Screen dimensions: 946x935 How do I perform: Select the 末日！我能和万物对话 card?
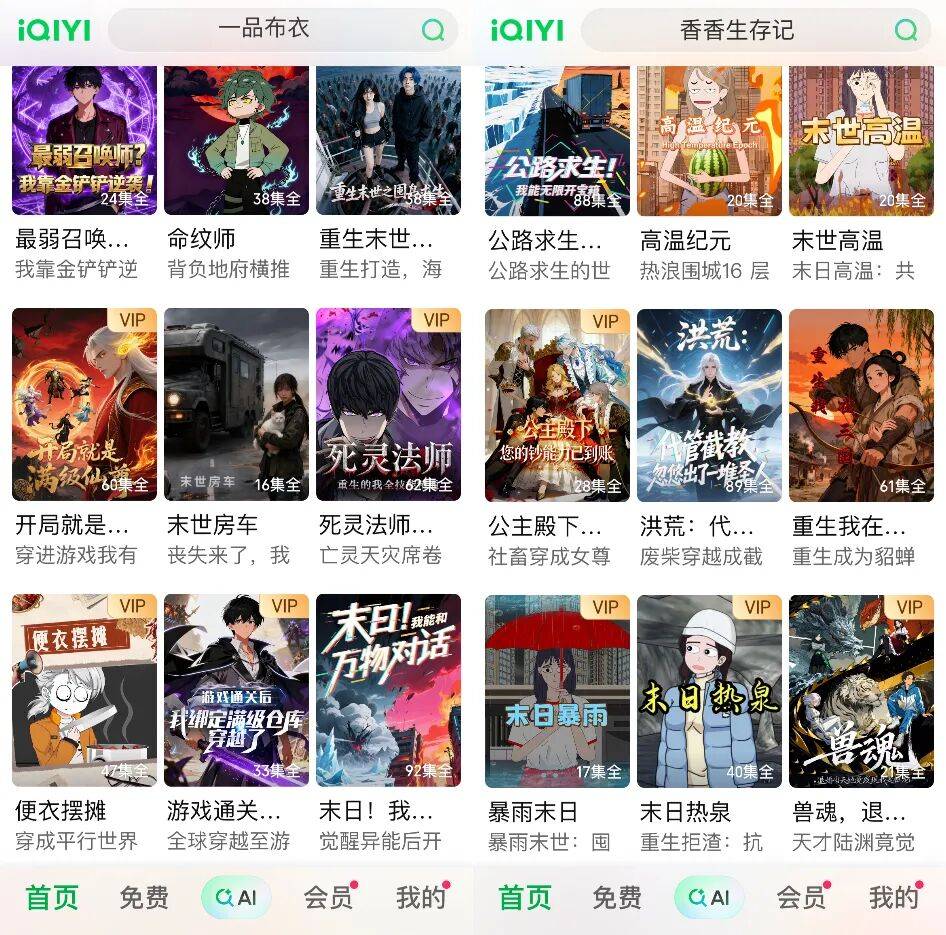pos(388,691)
